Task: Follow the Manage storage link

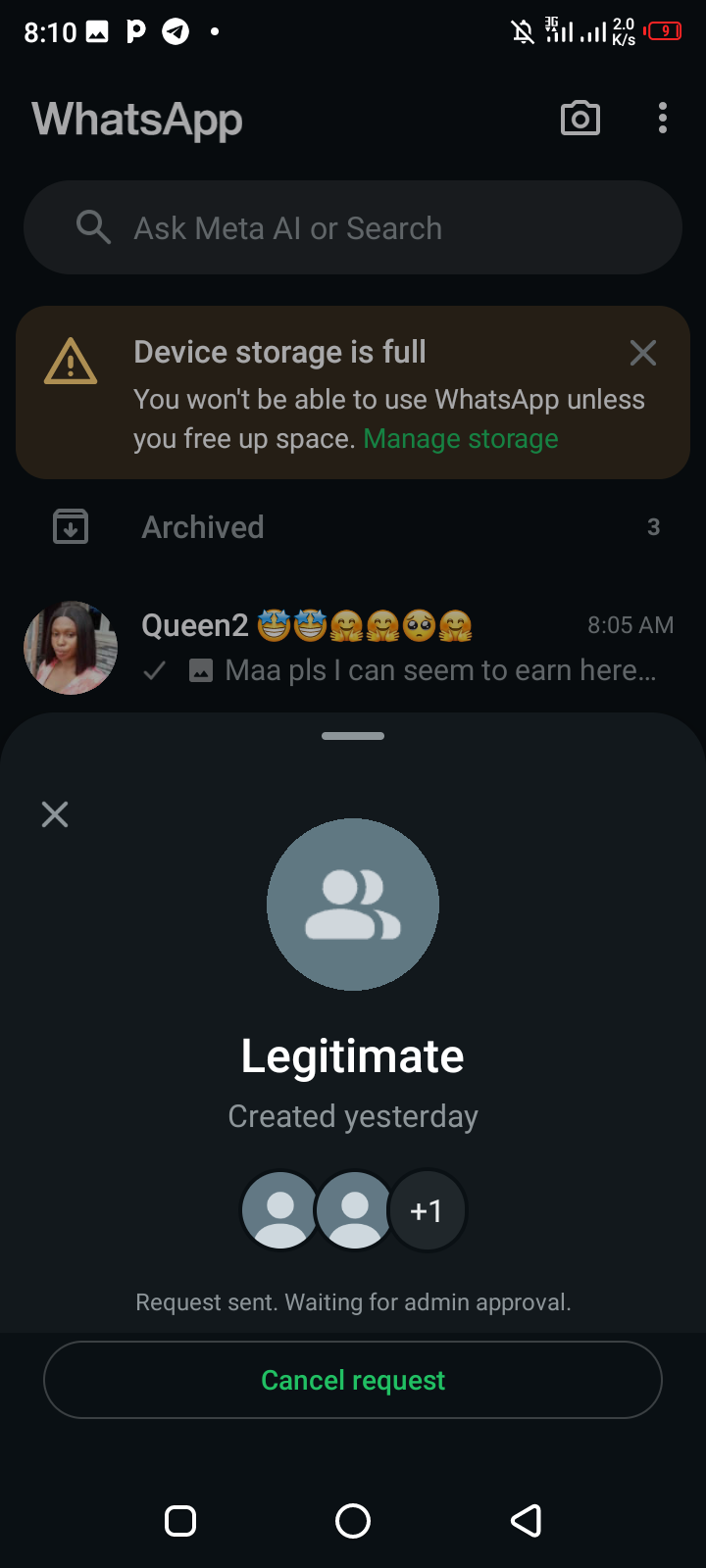Action: (461, 439)
